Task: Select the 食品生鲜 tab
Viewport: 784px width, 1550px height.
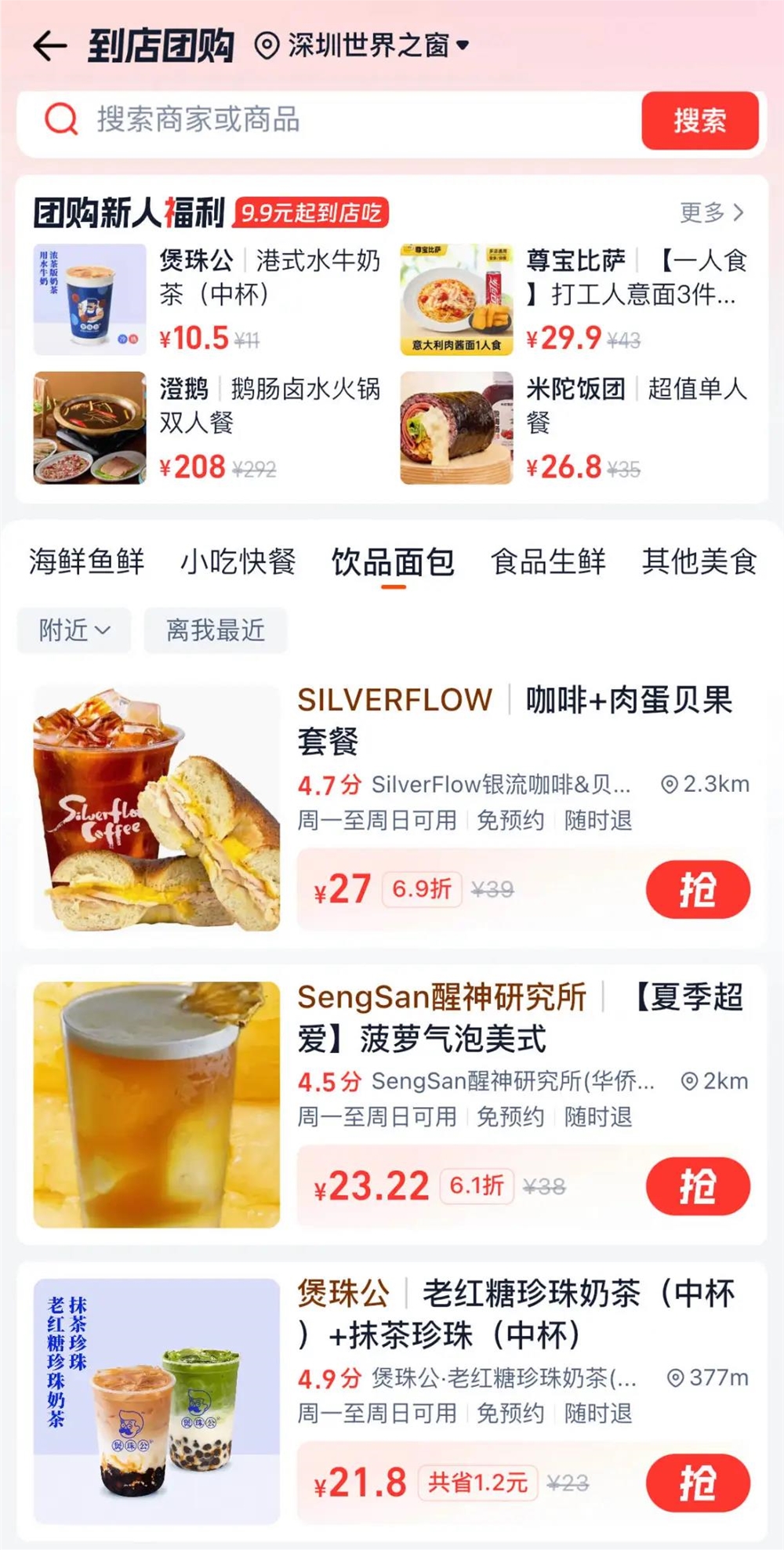Action: pos(548,561)
